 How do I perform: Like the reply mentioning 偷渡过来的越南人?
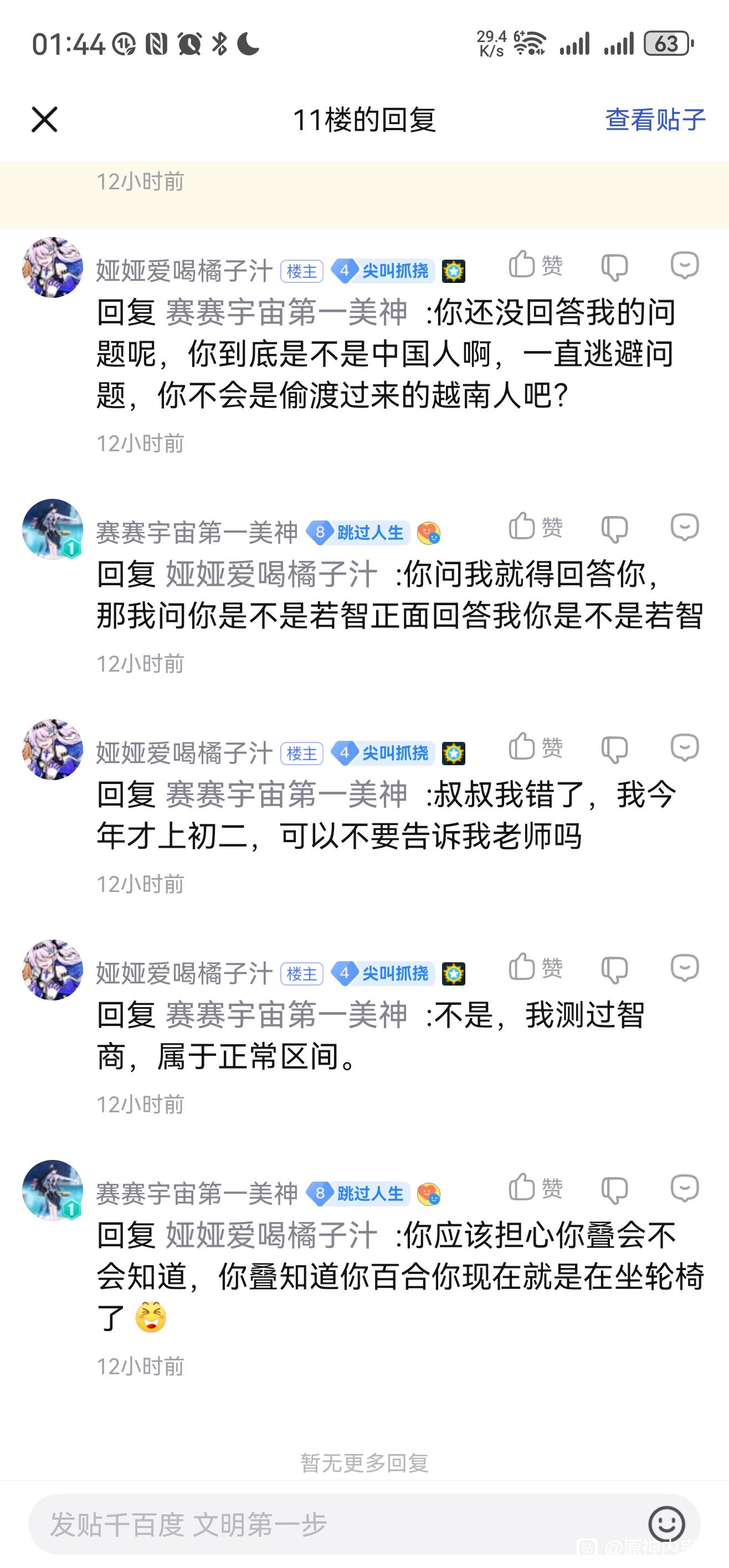click(536, 265)
